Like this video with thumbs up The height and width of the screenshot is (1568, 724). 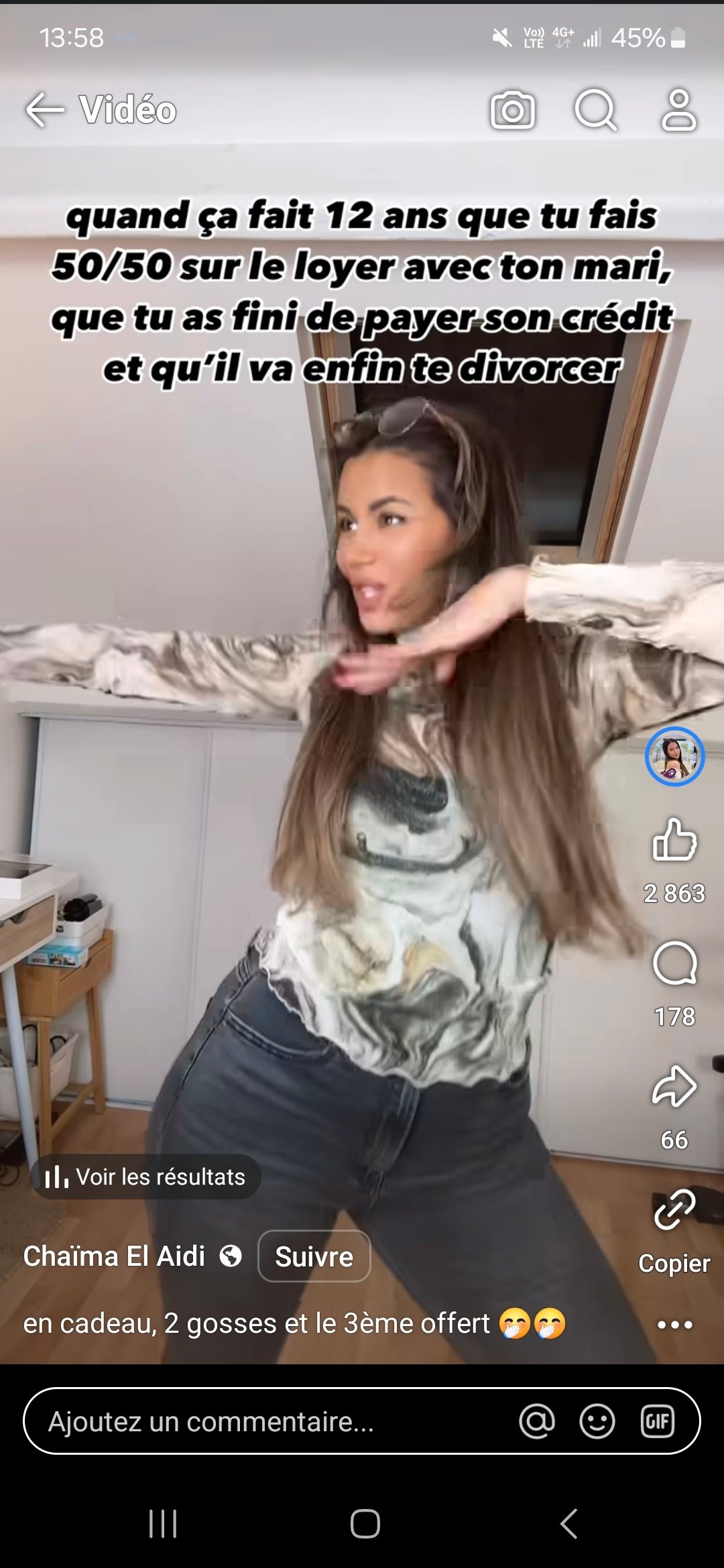point(674,839)
